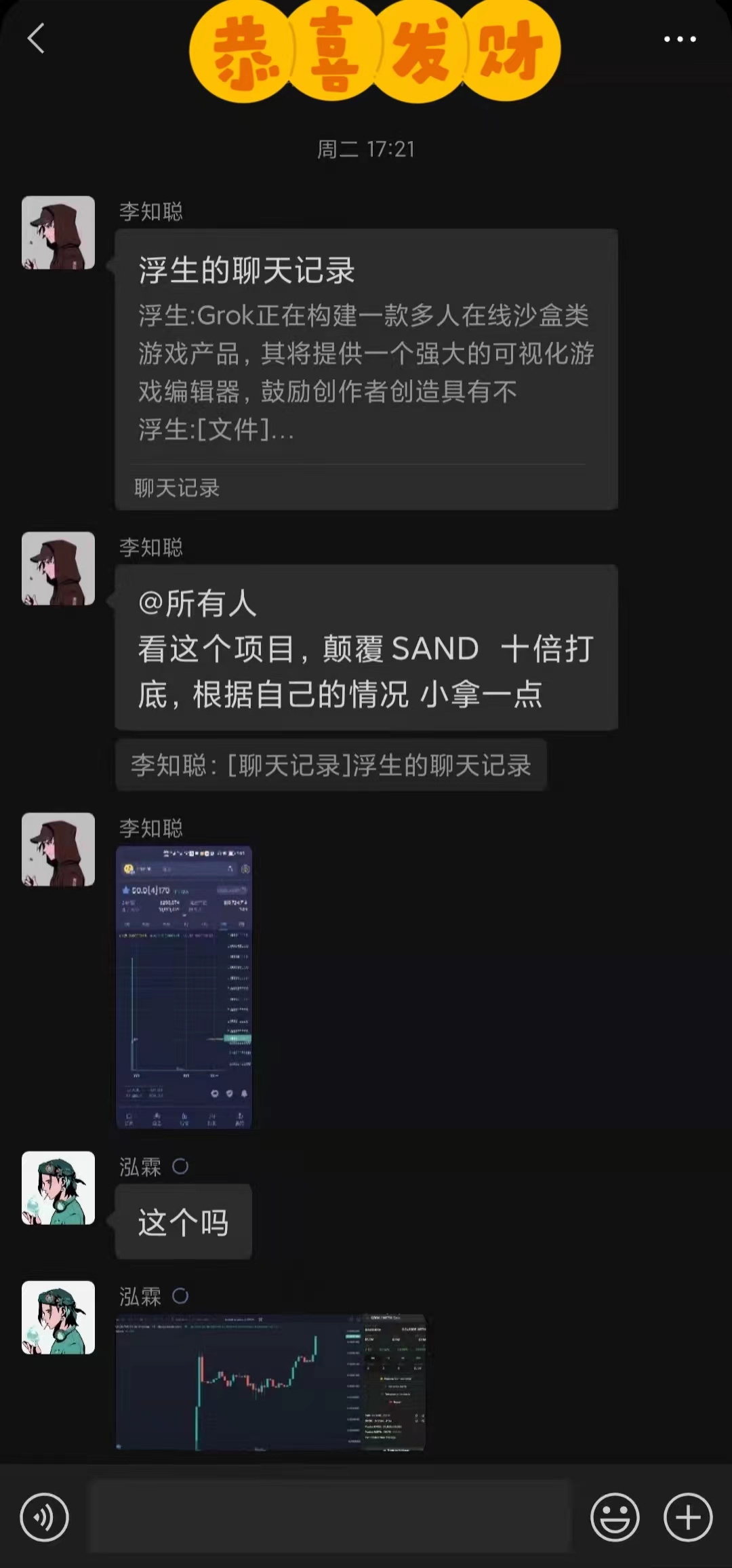The width and height of the screenshot is (732, 1568).
Task: Open the plus attachment menu
Action: [687, 1517]
